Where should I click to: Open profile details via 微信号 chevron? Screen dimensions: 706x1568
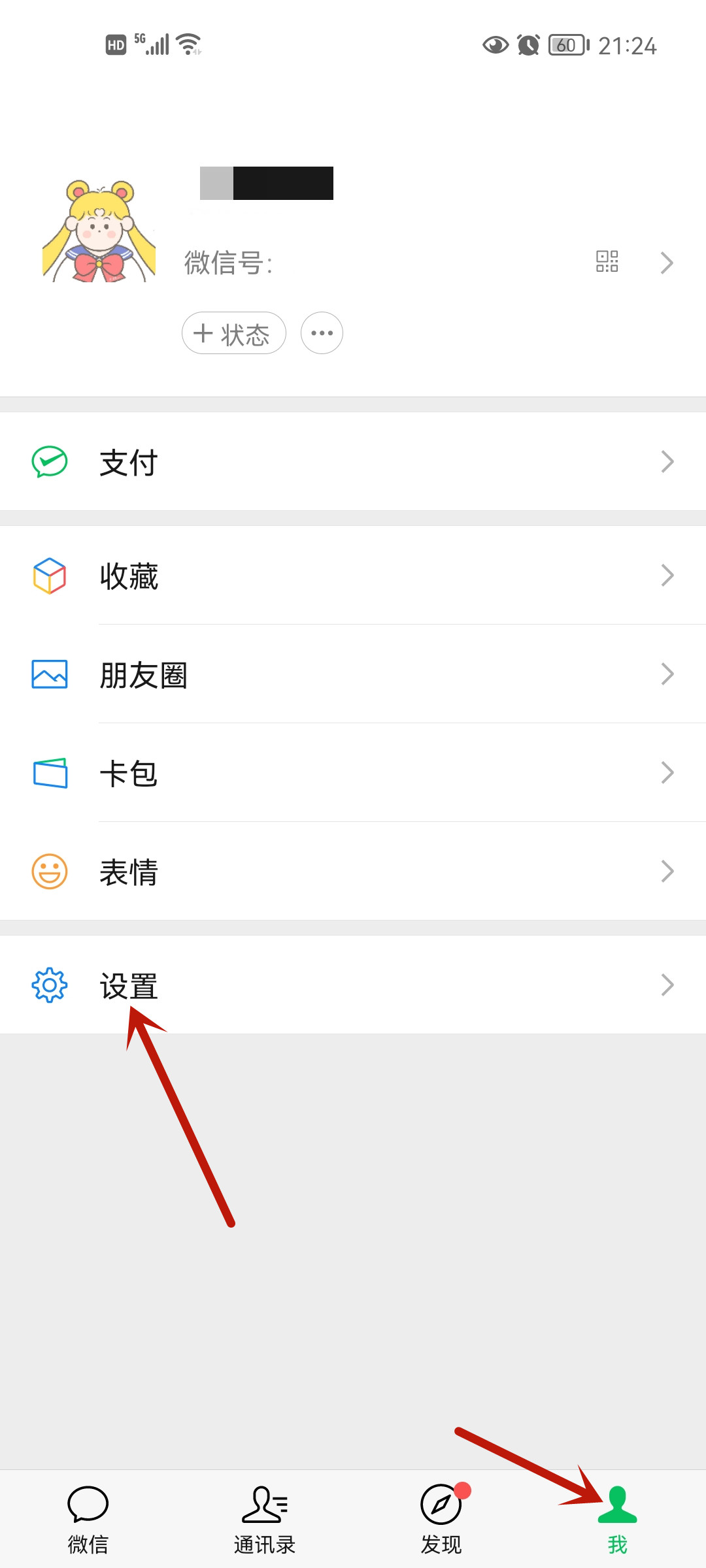(x=666, y=263)
